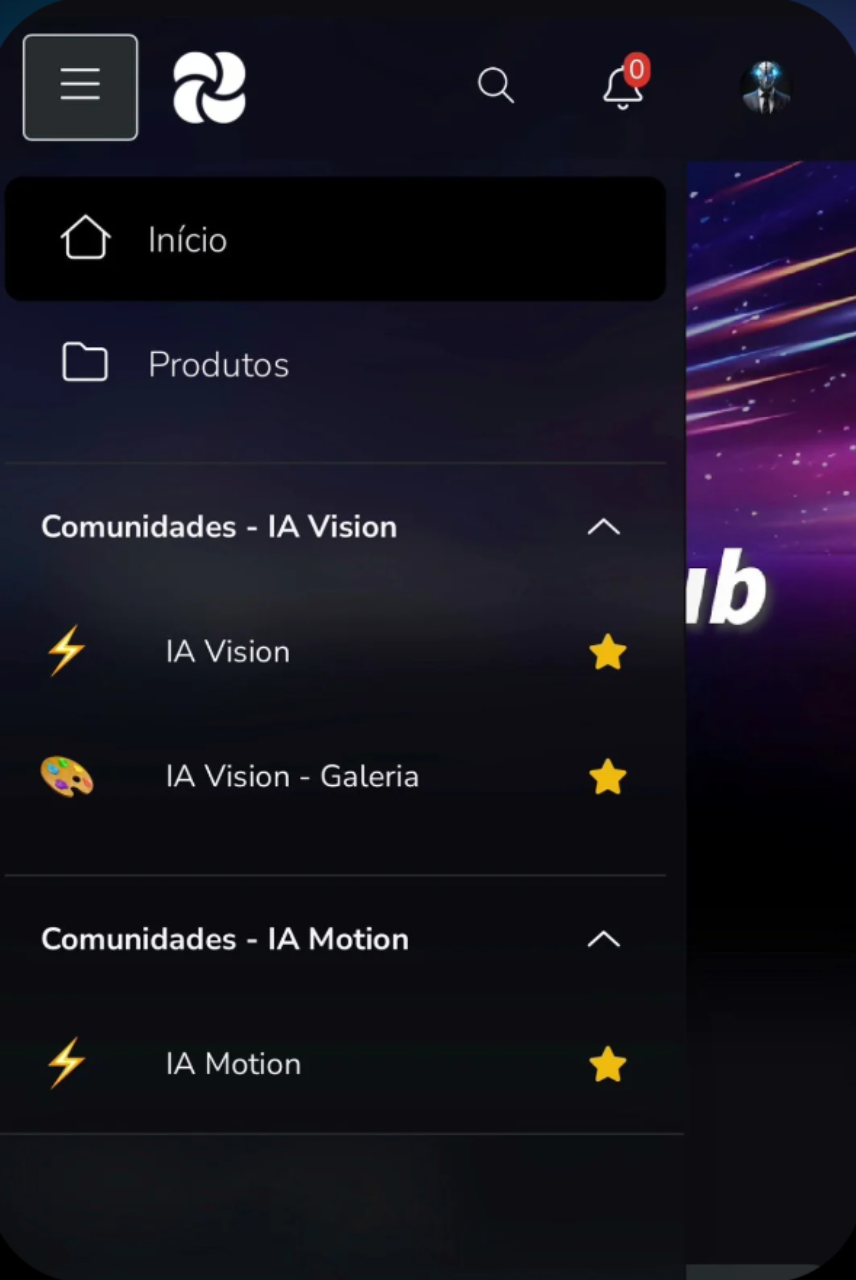Open the IA Motion community
Image resolution: width=856 pixels, height=1280 pixels.
coord(233,1064)
